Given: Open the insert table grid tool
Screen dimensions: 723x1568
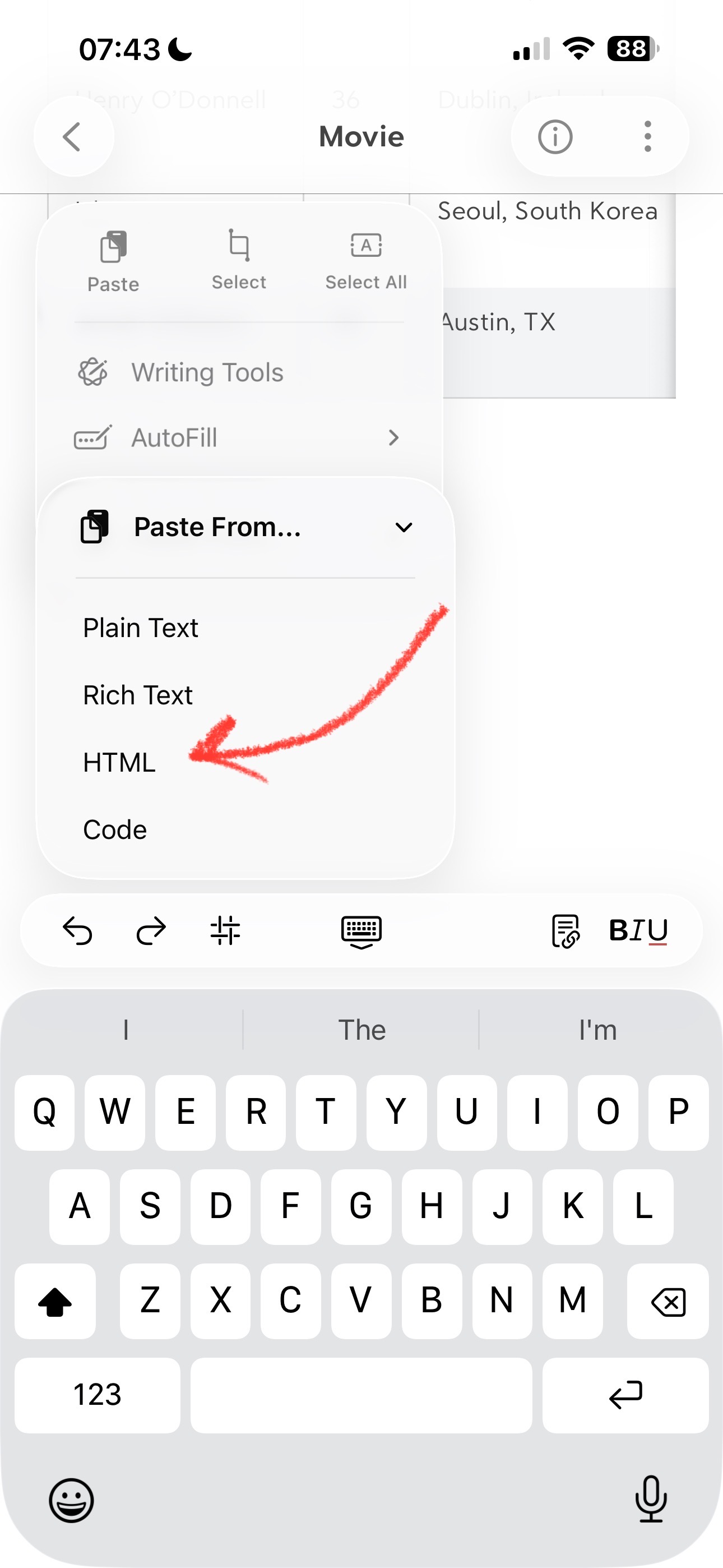Looking at the screenshot, I should (225, 930).
